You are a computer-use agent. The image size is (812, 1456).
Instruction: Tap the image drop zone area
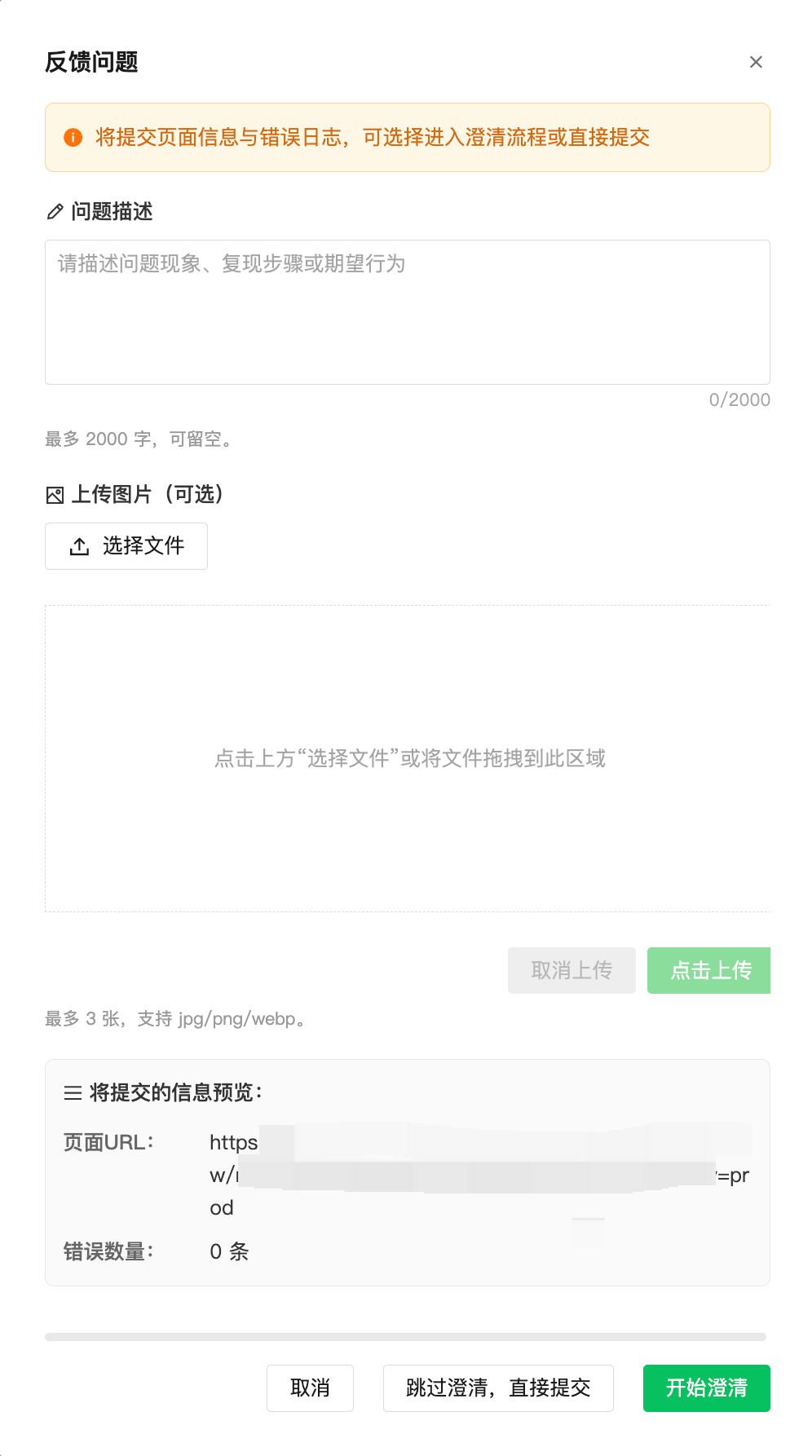tap(408, 758)
